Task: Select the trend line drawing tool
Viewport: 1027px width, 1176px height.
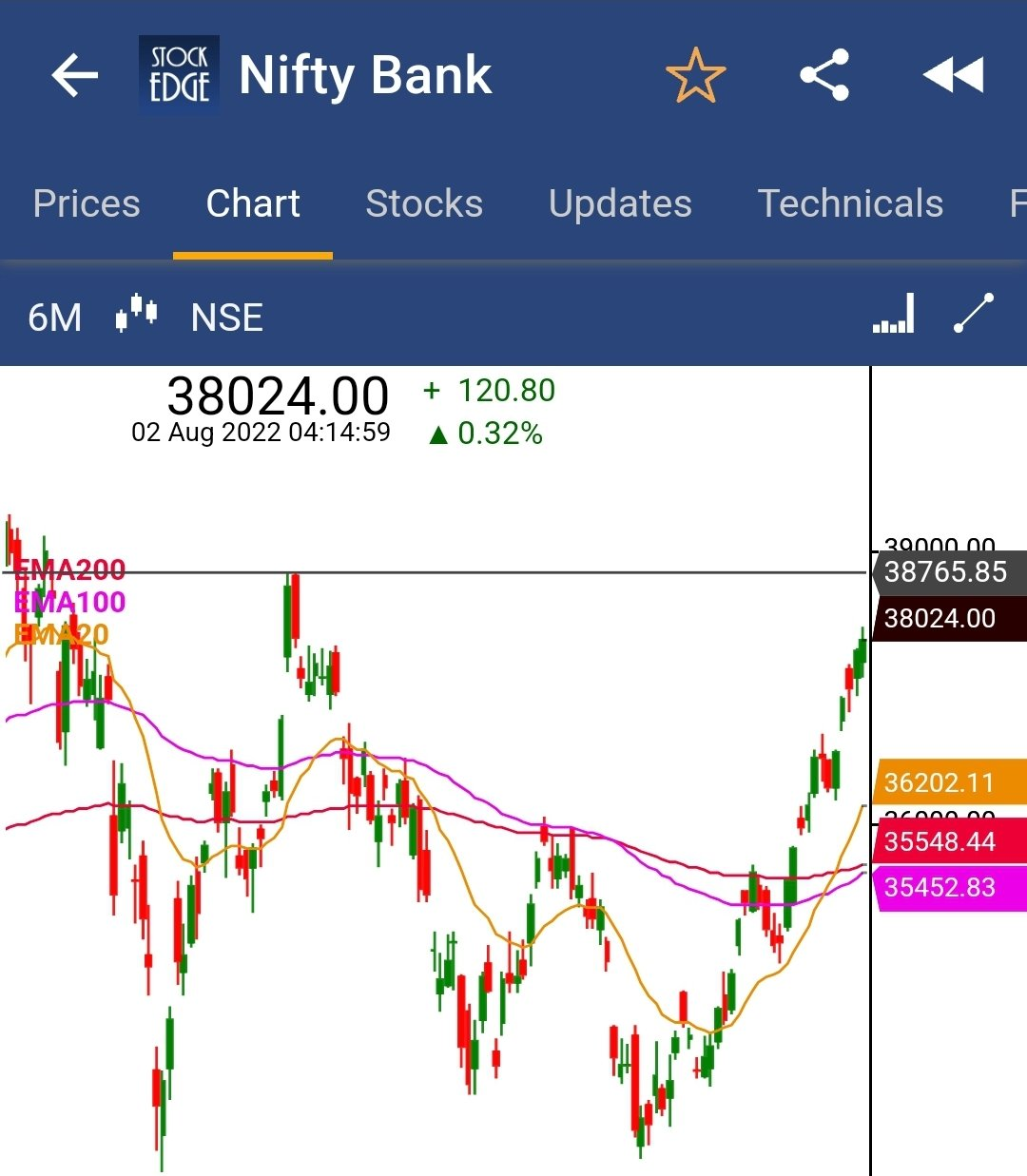Action: (974, 314)
